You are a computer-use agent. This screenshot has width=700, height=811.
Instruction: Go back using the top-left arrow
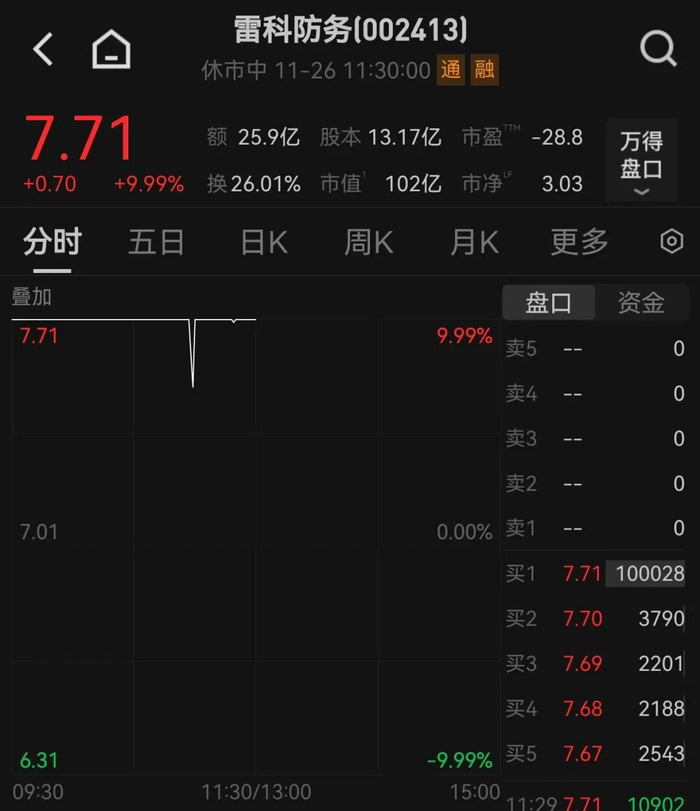coord(42,48)
